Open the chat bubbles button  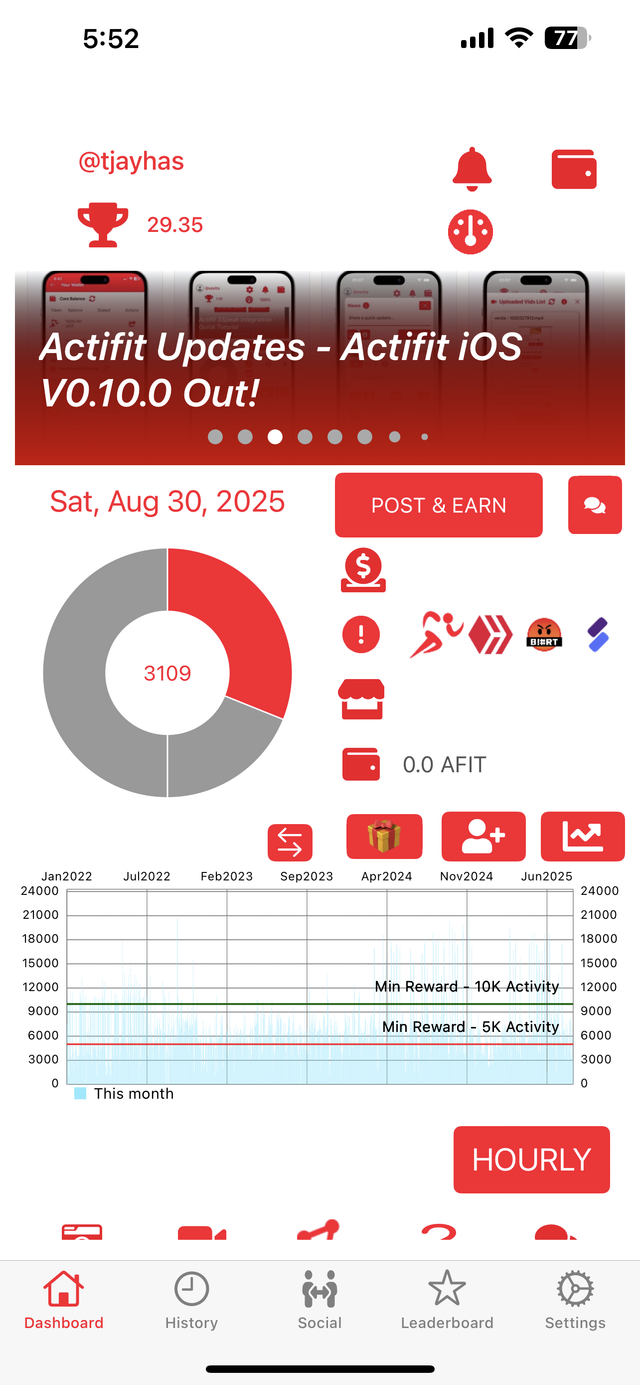click(594, 505)
